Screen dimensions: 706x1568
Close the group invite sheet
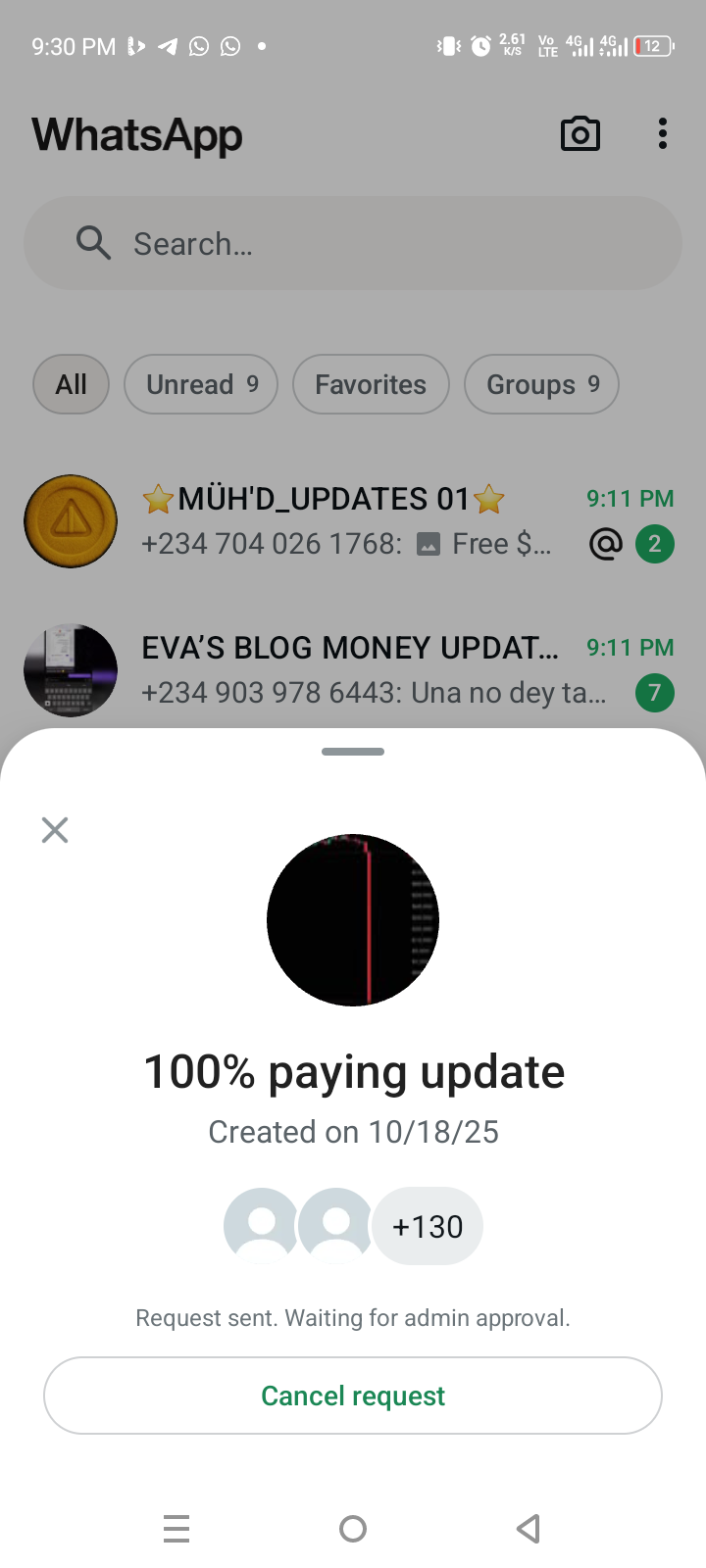tap(55, 830)
